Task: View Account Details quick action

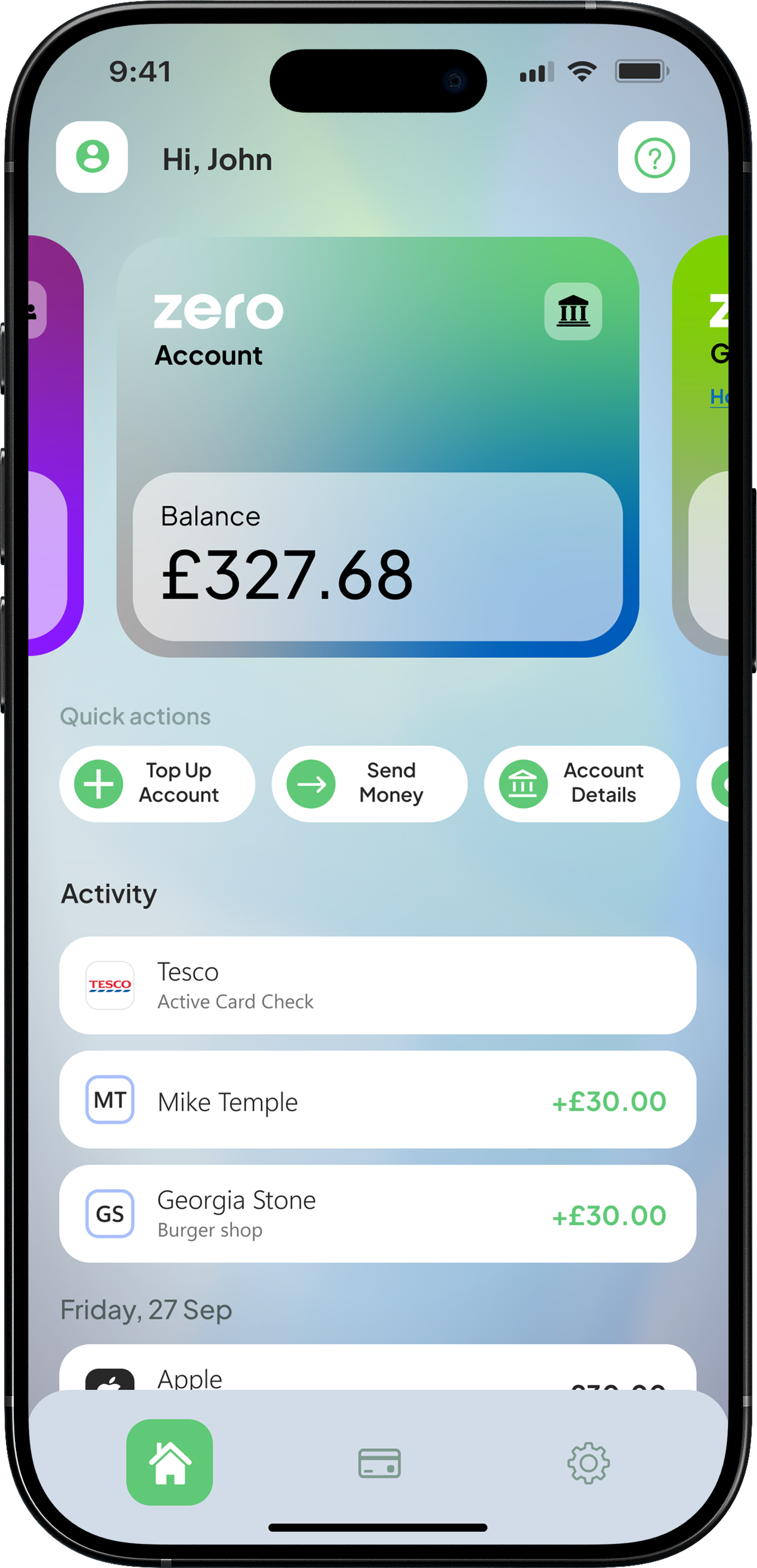Action: 581,783
